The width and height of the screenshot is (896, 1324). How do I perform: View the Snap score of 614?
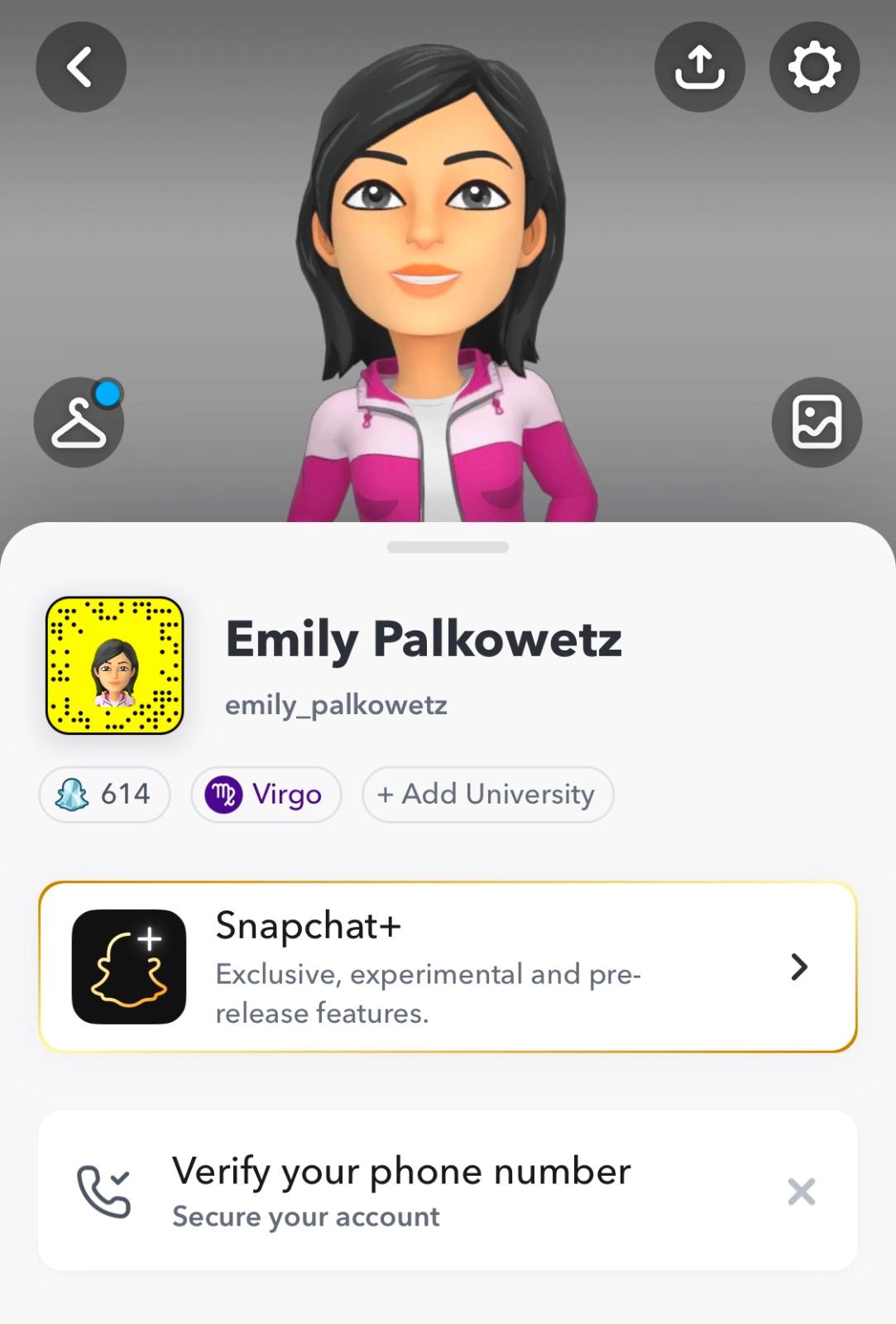(104, 794)
